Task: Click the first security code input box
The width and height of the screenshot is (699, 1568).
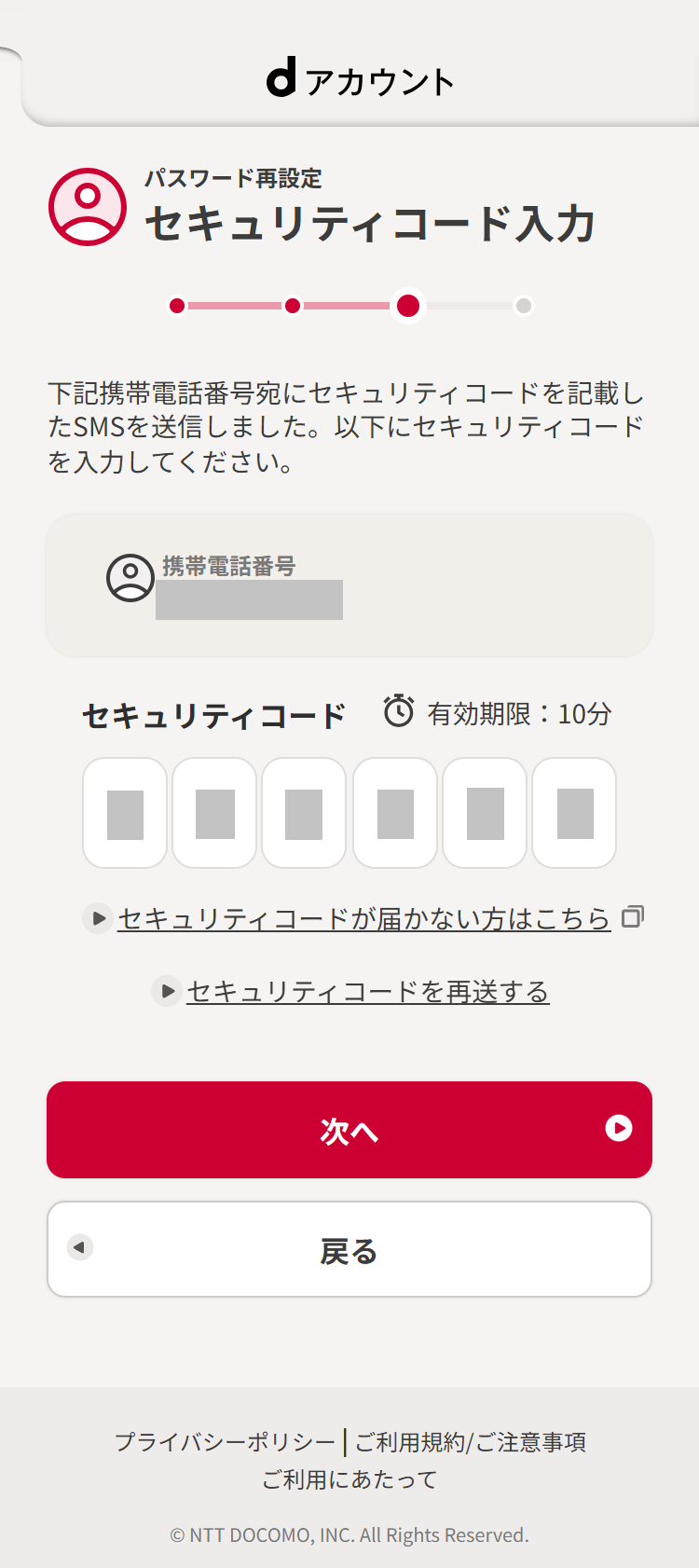Action: [x=124, y=812]
